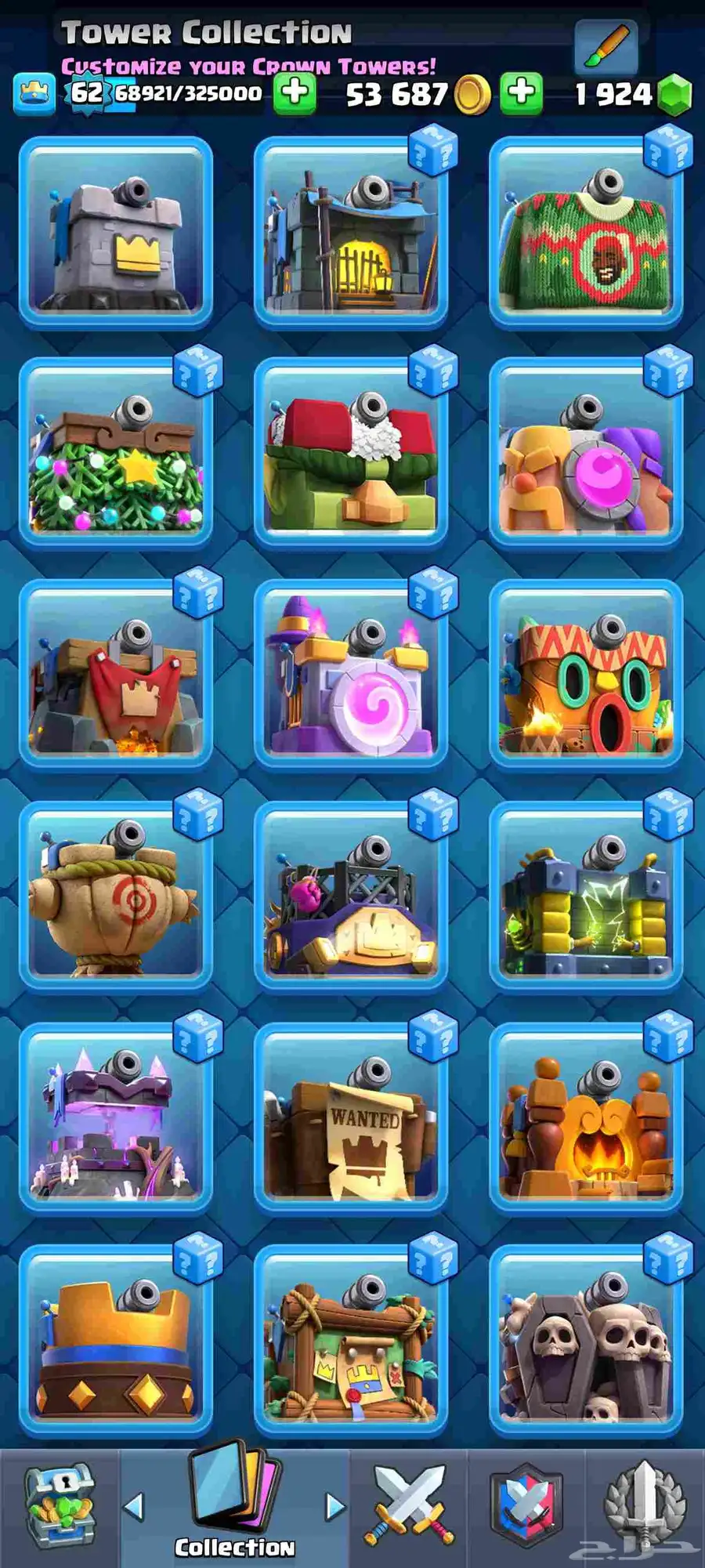Select the WANTED poster tower skin
705x1568 pixels.
pos(351,1119)
